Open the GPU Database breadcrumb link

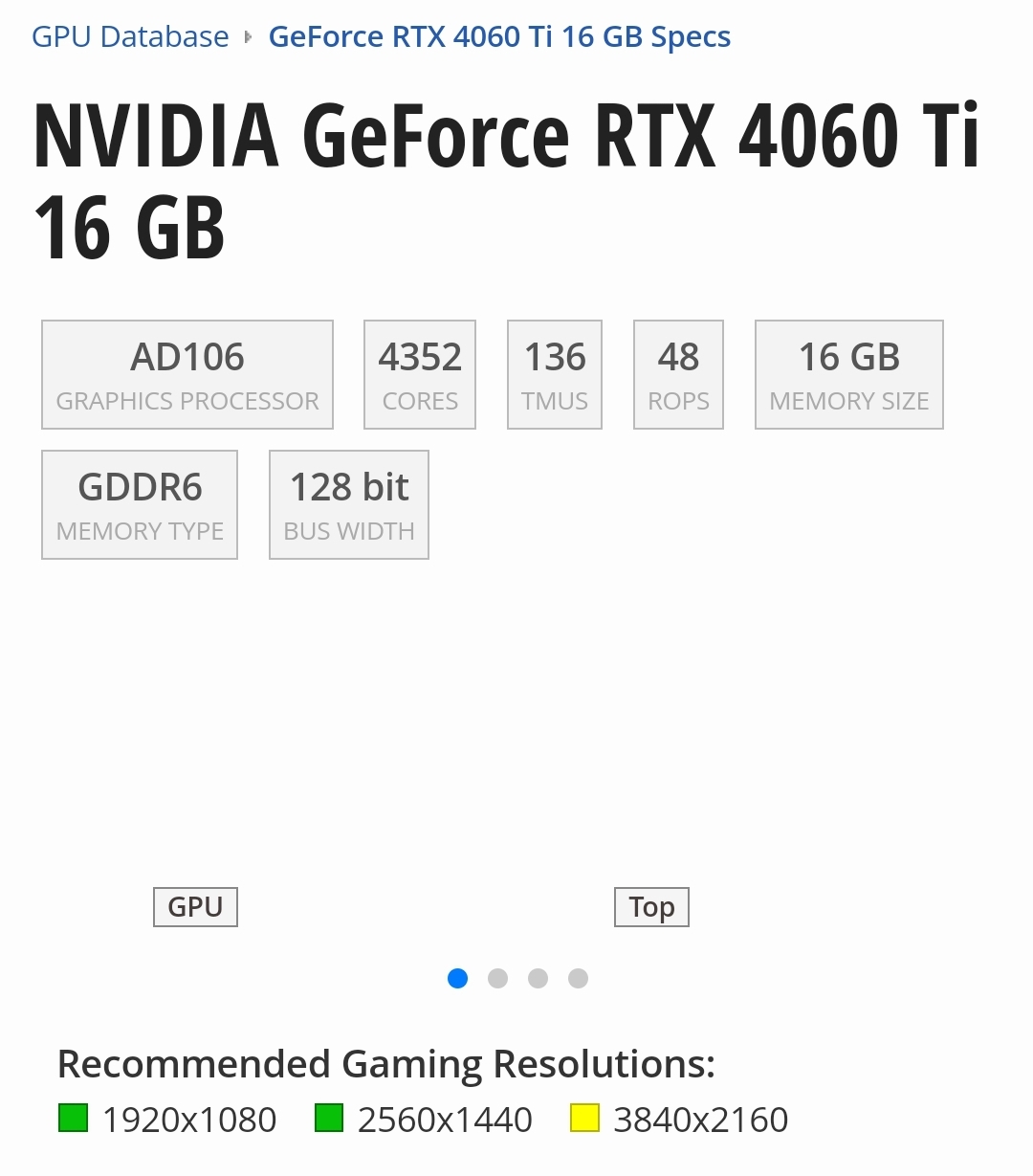[x=130, y=36]
